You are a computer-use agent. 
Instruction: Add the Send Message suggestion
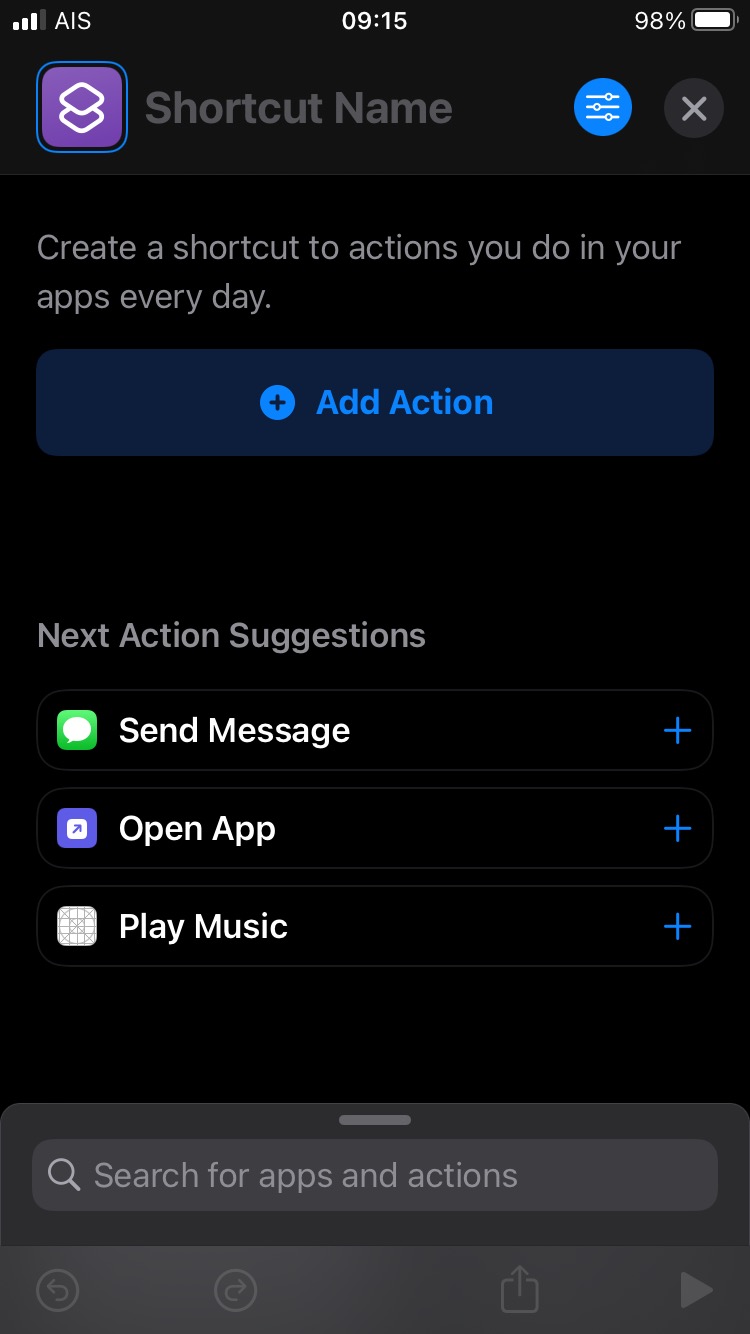click(x=677, y=731)
